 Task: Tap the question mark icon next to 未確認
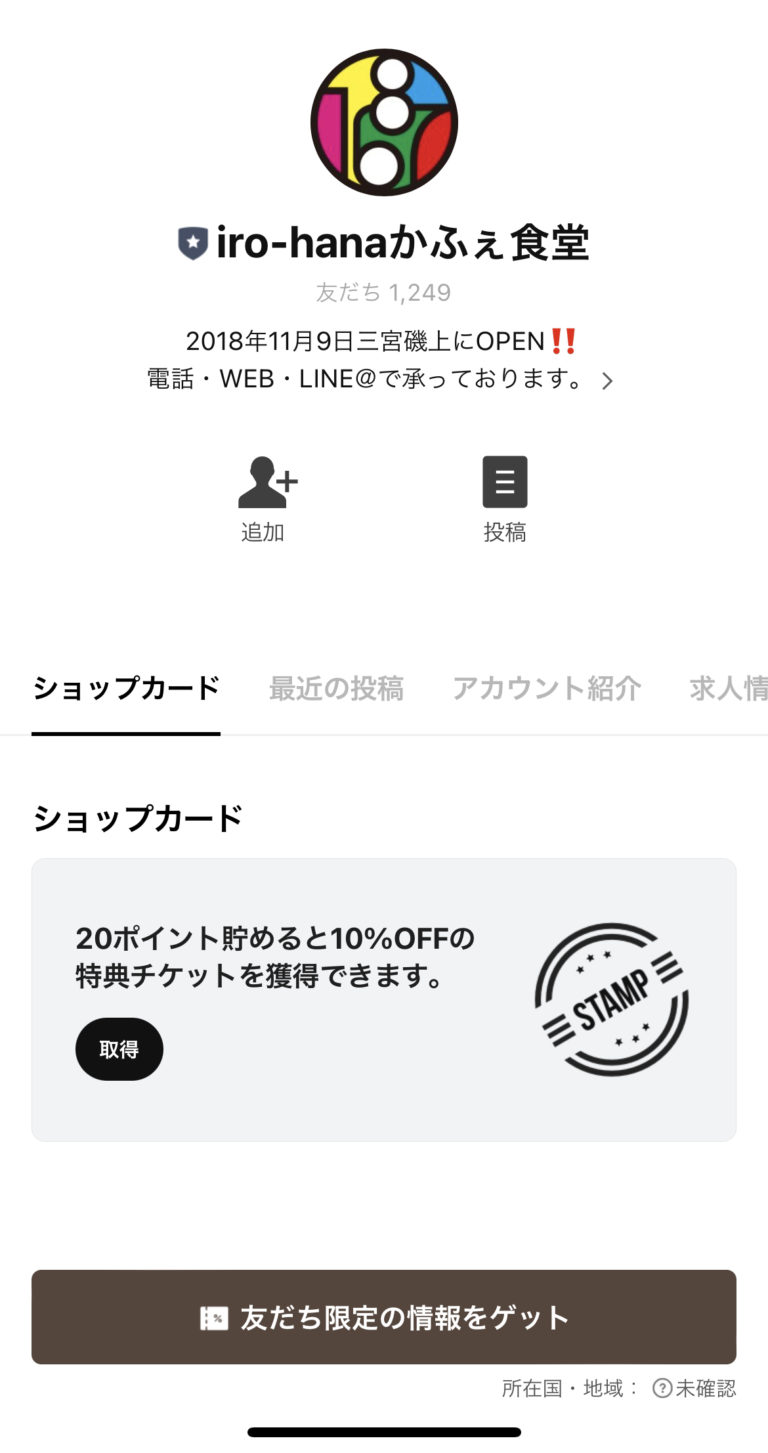pyautogui.click(x=660, y=1388)
